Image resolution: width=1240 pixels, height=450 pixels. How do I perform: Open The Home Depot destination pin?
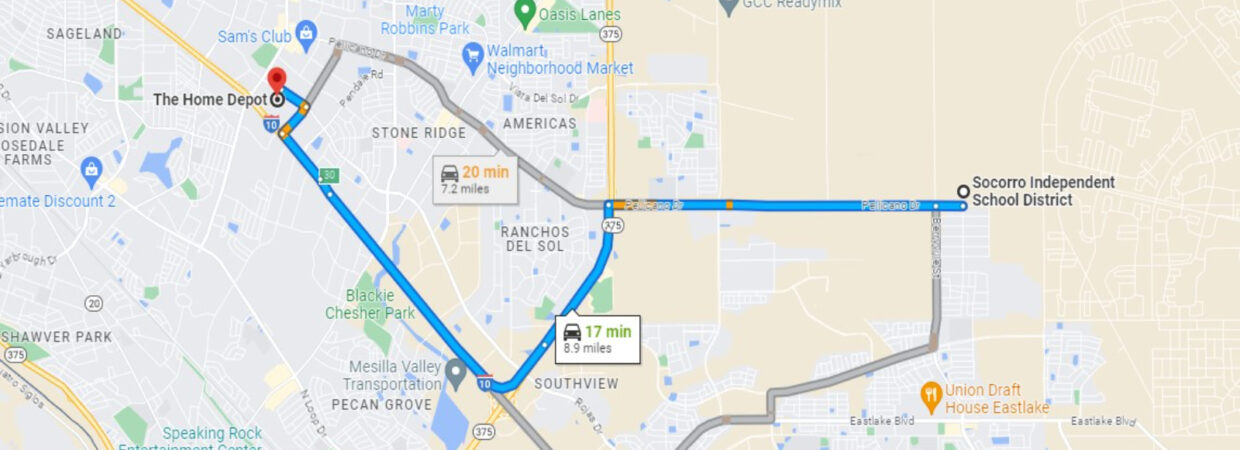tap(277, 80)
